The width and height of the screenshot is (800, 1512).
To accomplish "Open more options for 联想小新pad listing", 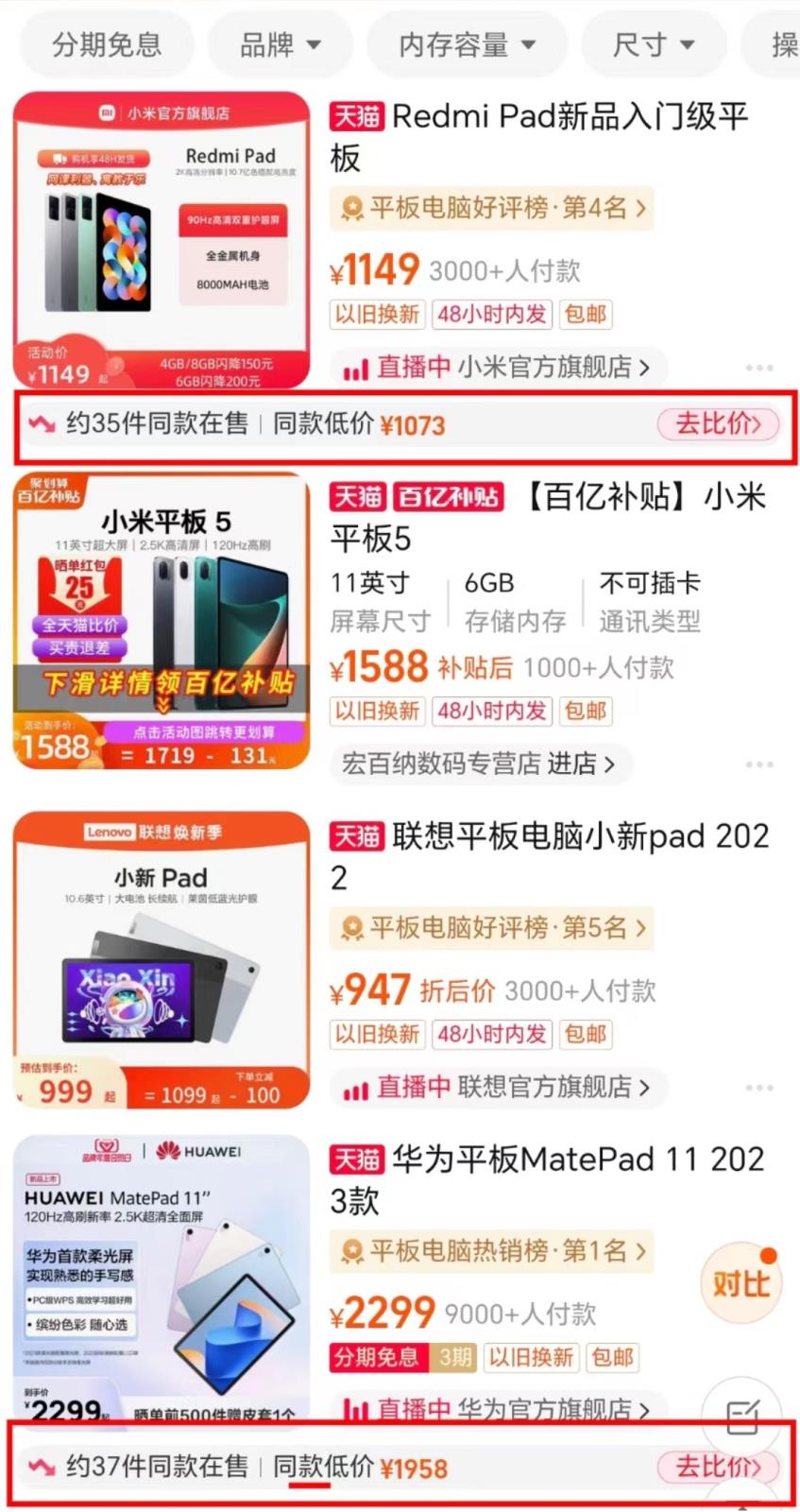I will [x=758, y=1087].
